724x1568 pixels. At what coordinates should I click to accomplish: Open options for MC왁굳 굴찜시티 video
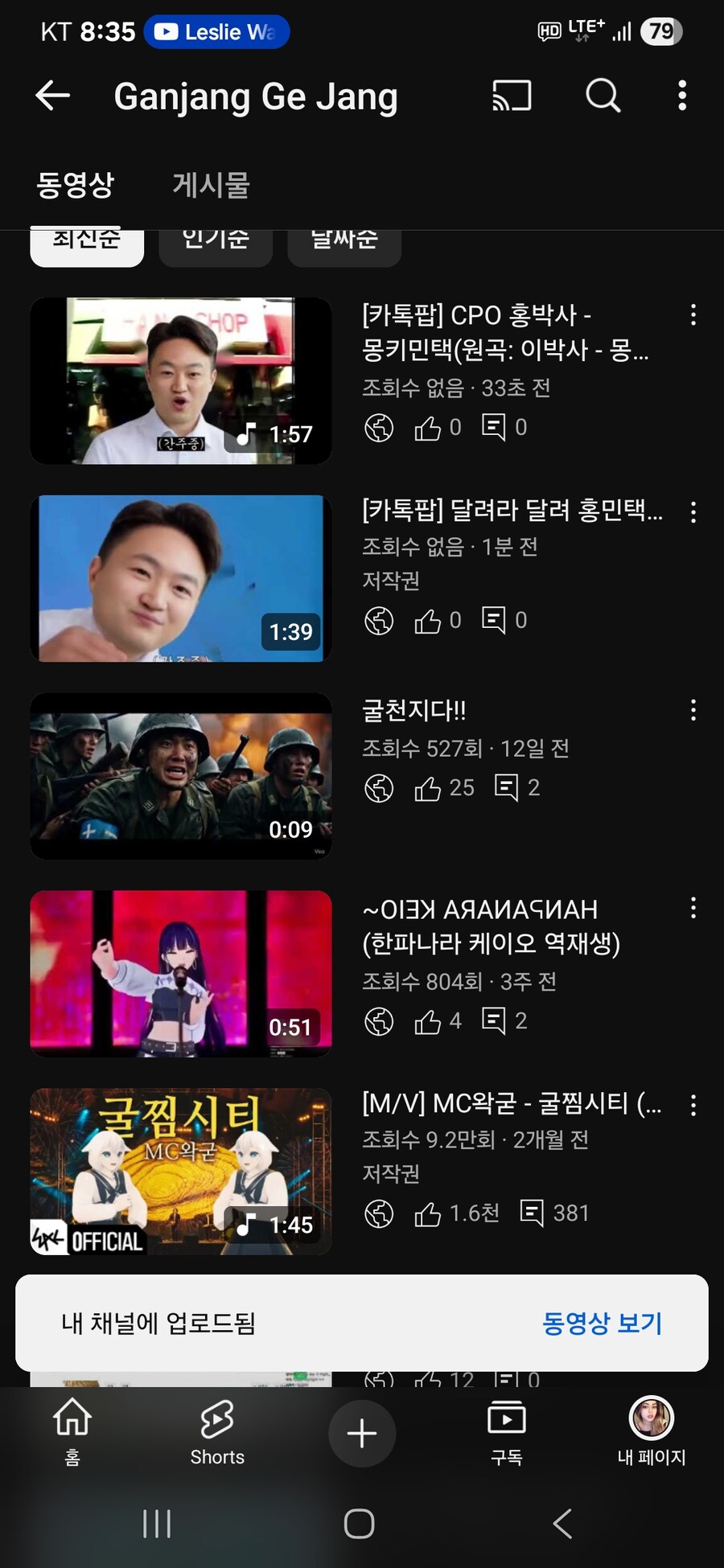[693, 1106]
